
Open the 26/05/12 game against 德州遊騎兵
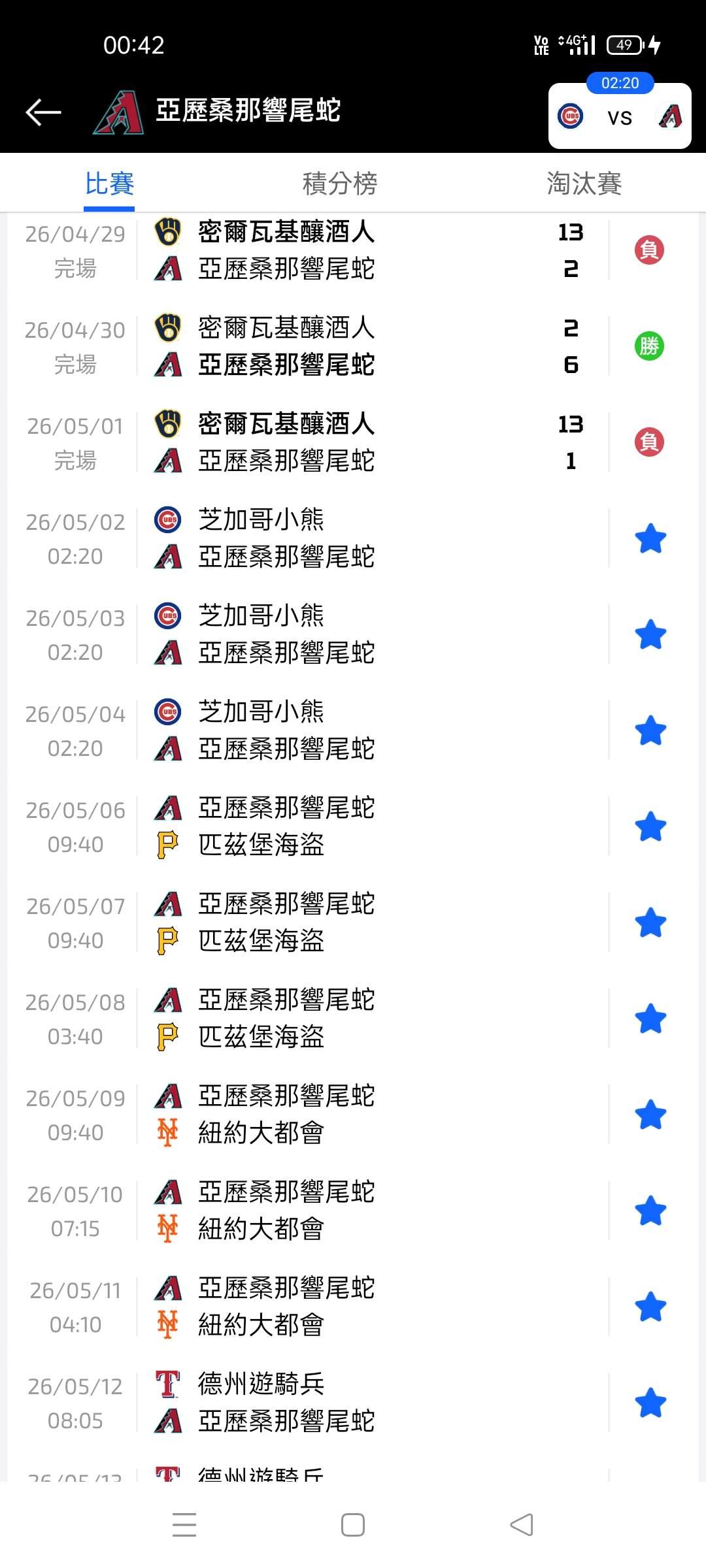point(353,1403)
